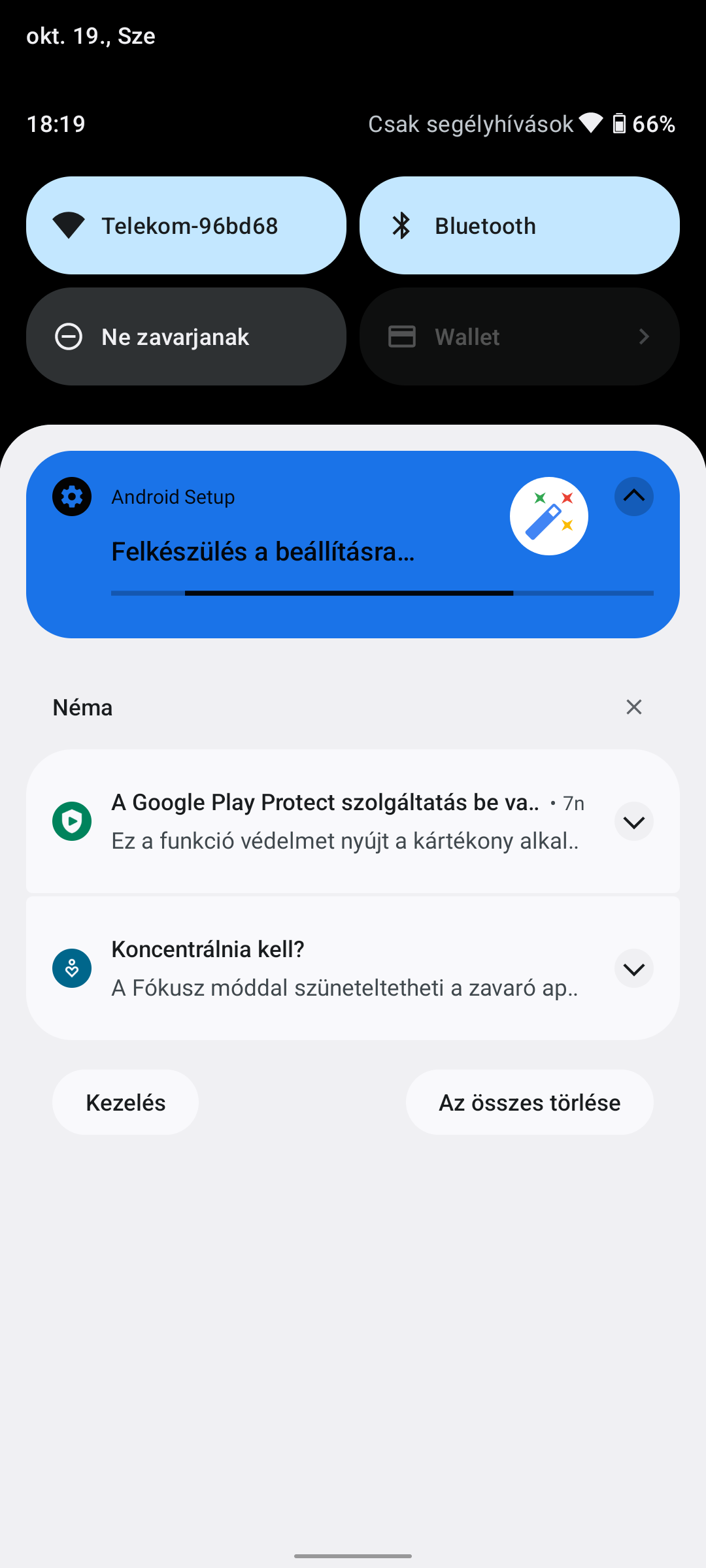706x1568 pixels.
Task: Collapse the Android Setup notification
Action: pyautogui.click(x=633, y=497)
